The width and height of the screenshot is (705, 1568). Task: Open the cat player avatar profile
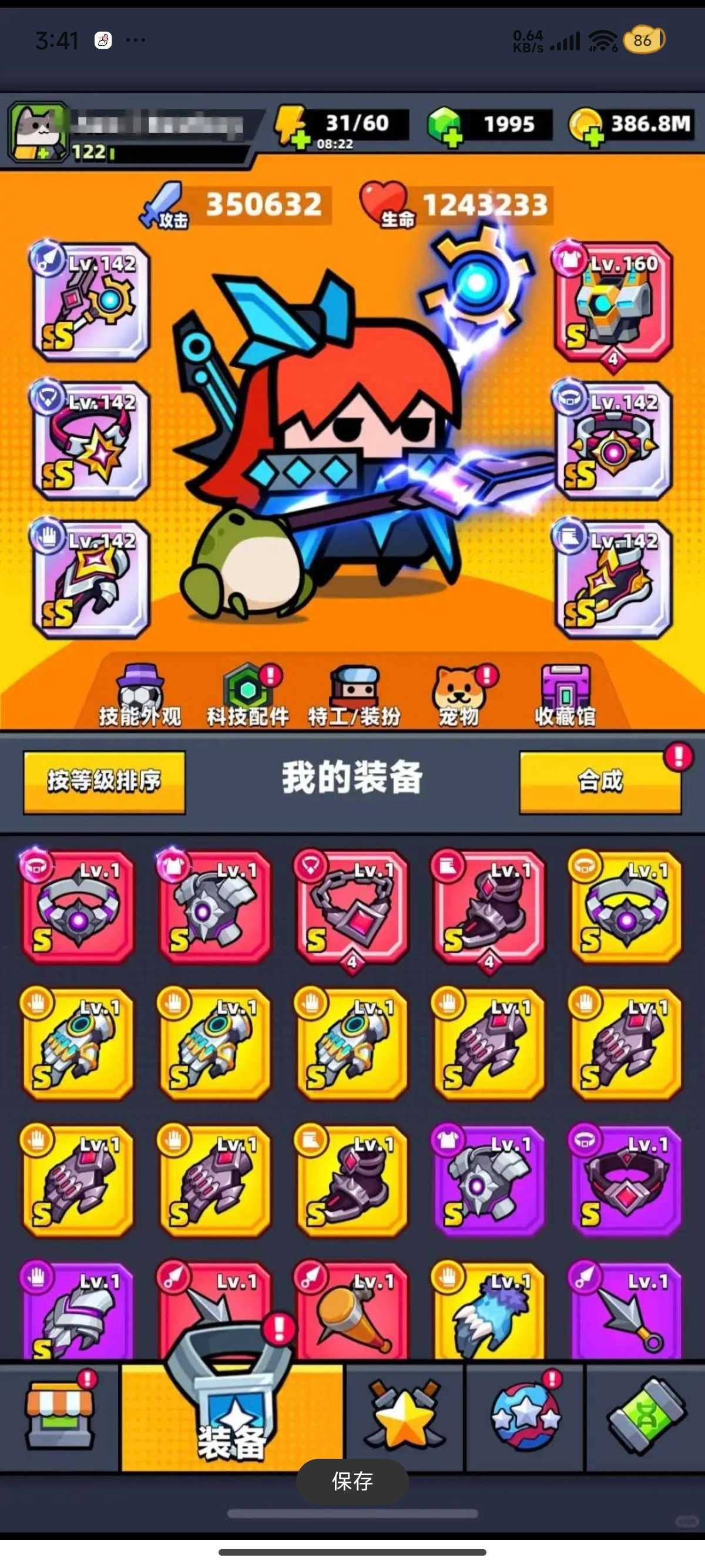(x=38, y=130)
